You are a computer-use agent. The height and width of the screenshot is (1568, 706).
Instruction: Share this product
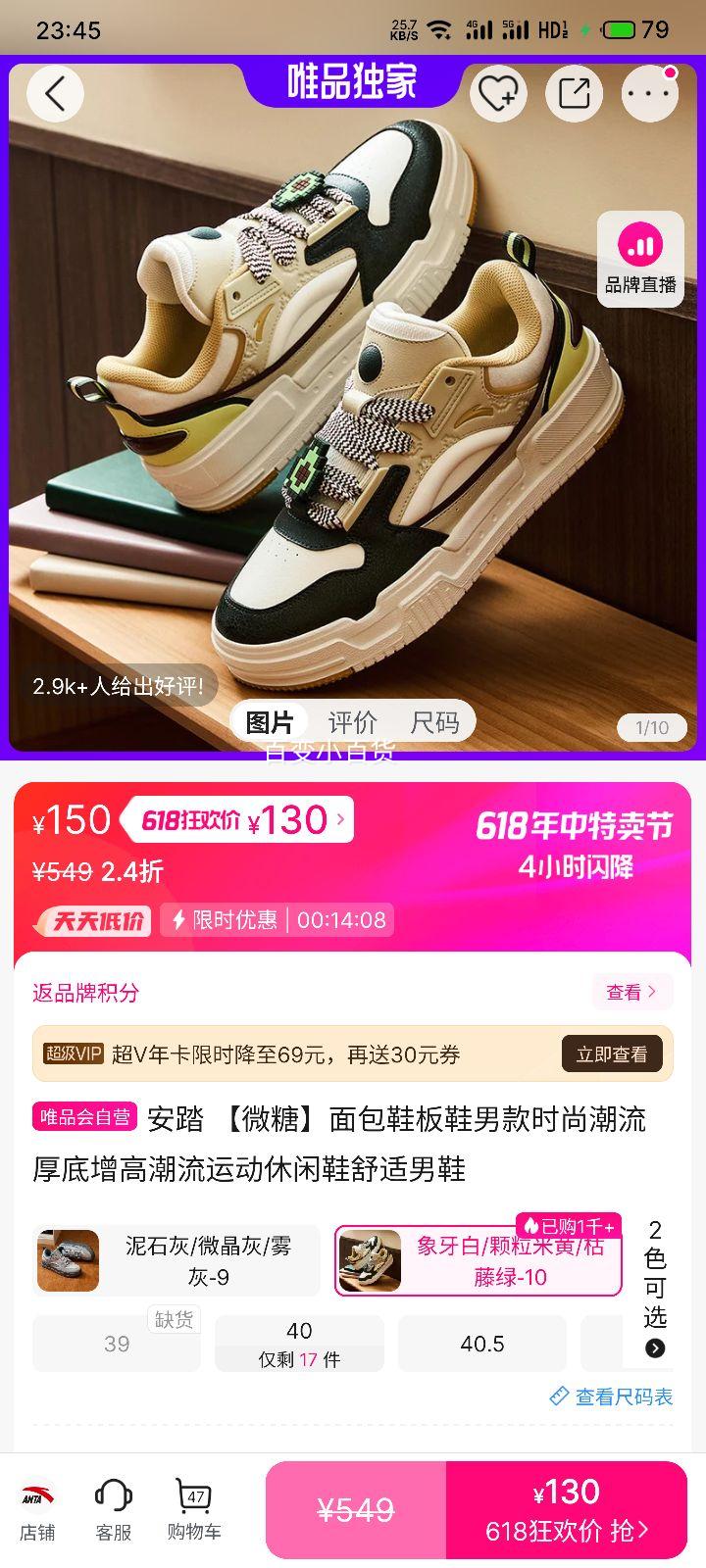pyautogui.click(x=574, y=93)
